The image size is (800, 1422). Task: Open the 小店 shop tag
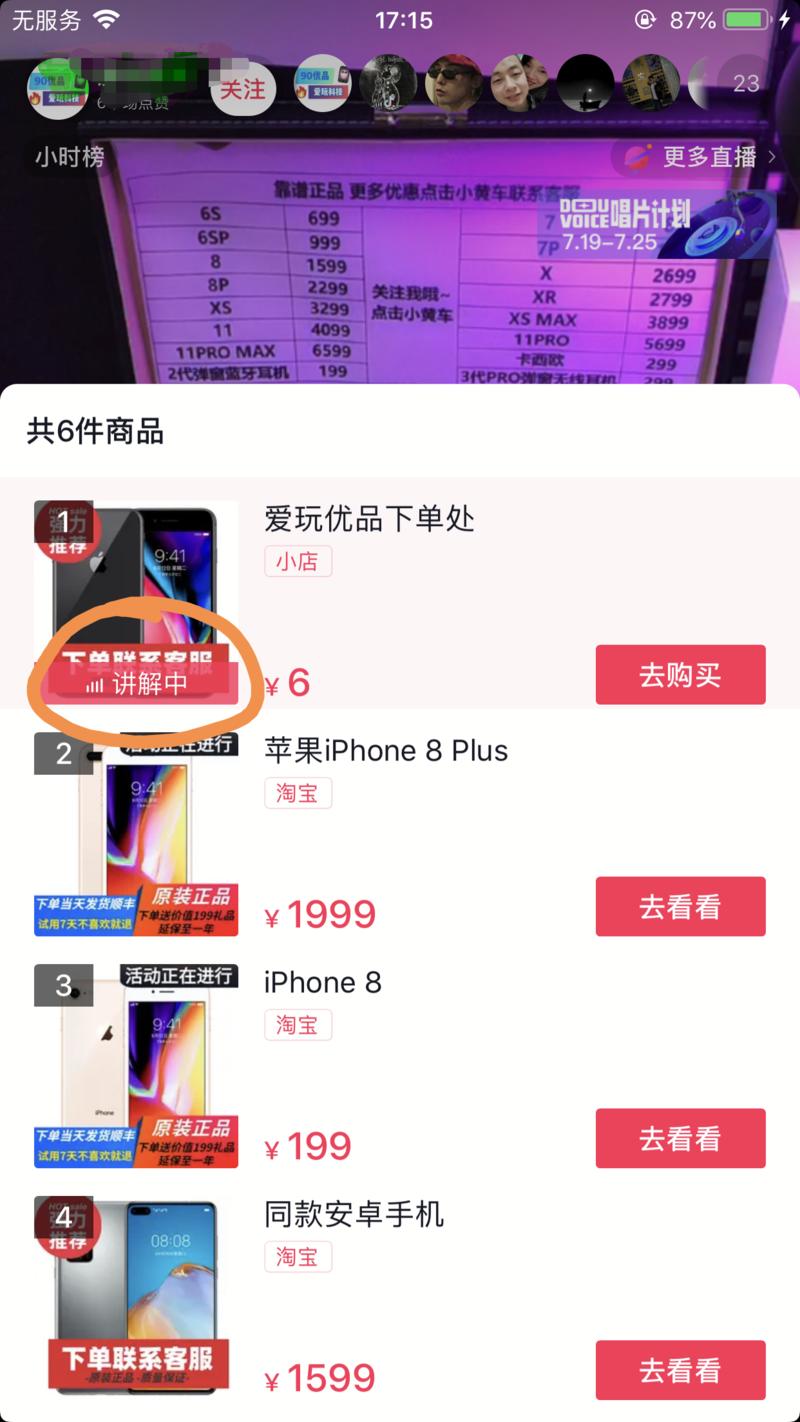[297, 563]
